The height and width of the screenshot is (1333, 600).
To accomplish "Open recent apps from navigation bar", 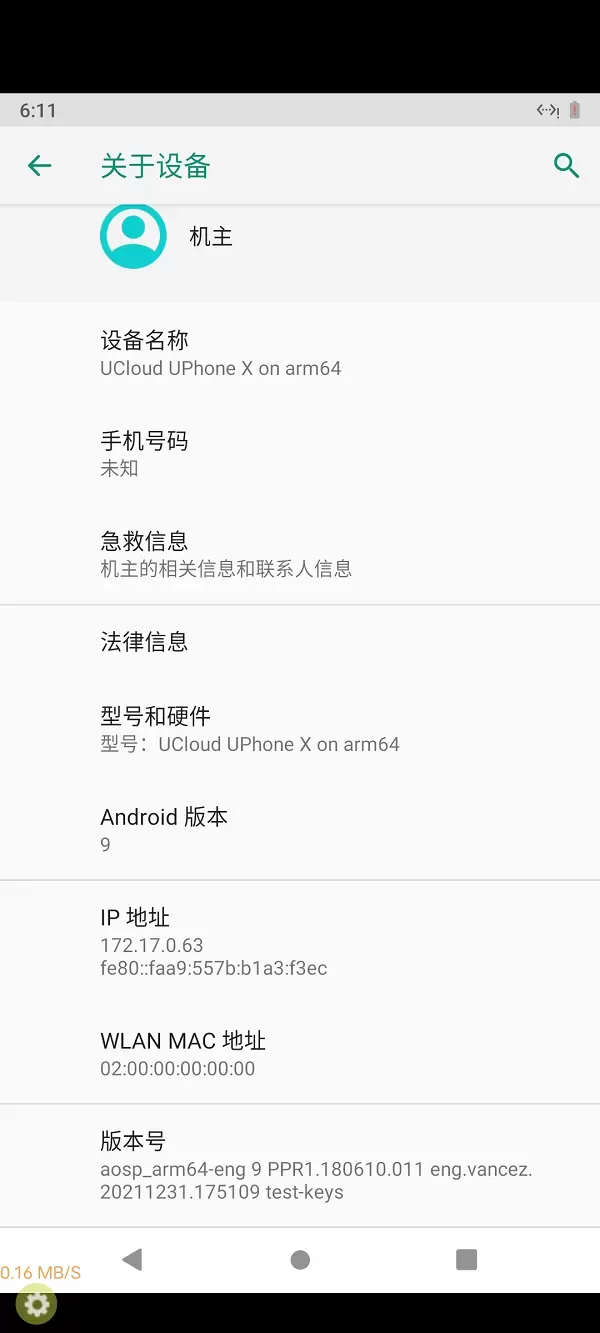I will 466,1260.
